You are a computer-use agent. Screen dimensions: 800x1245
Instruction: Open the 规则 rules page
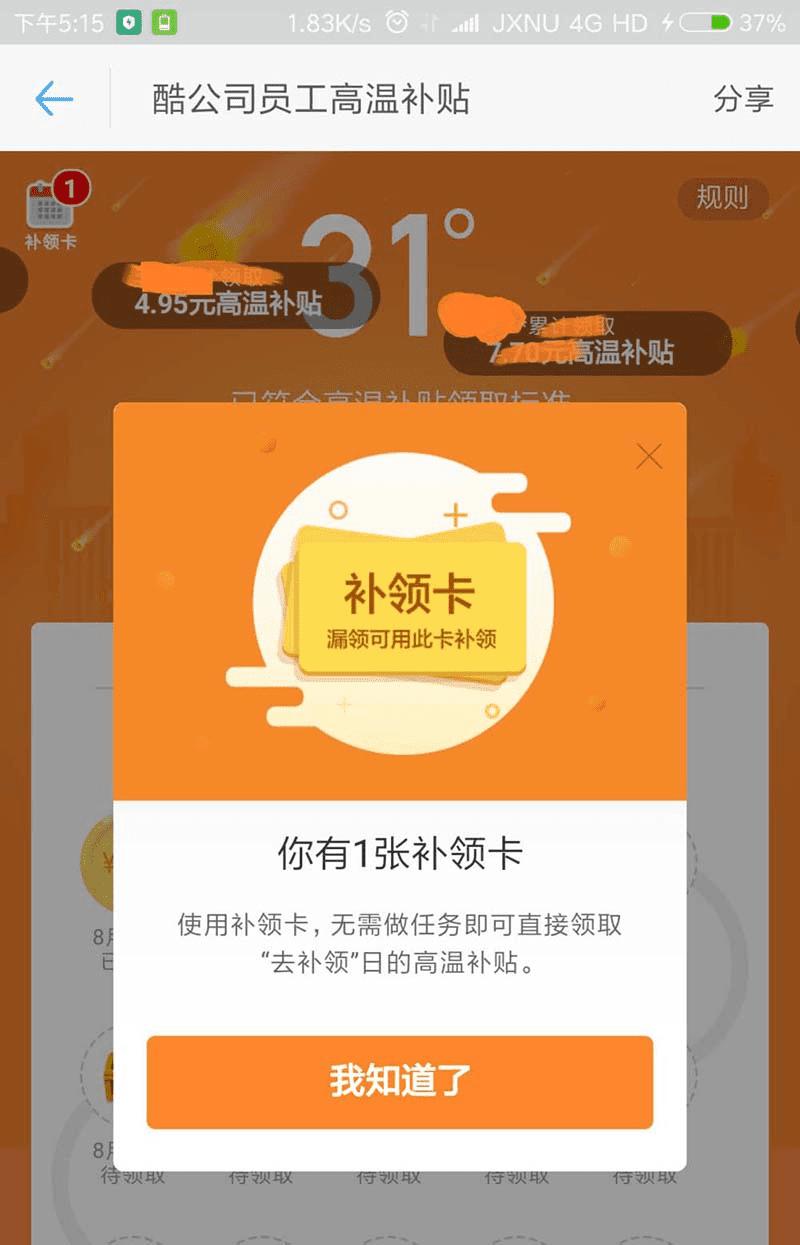pos(722,198)
